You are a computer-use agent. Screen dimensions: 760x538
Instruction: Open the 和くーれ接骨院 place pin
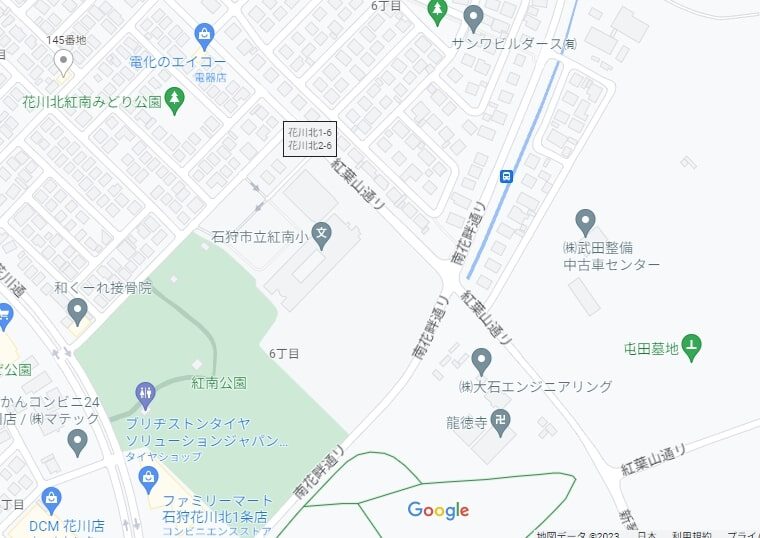[77, 311]
